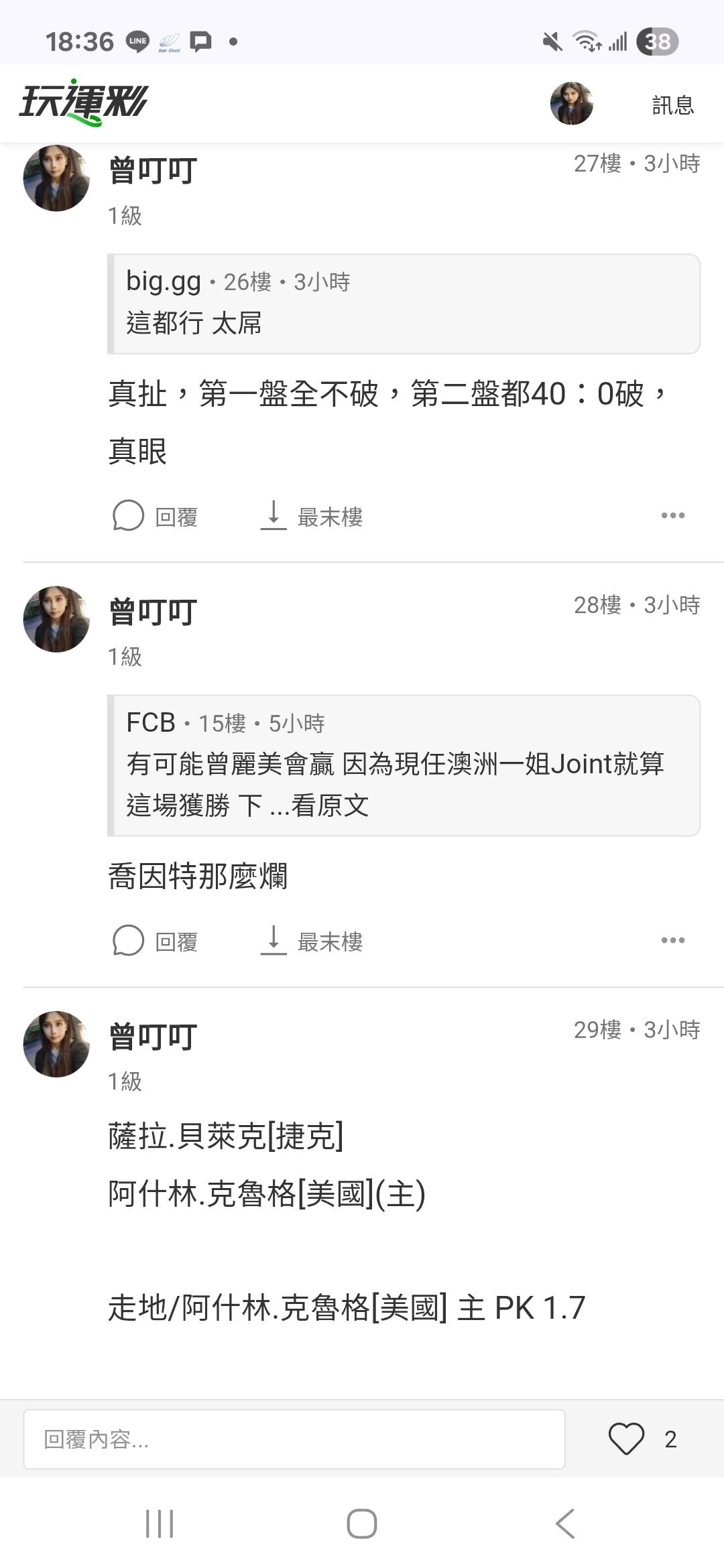Open more options on 27樓 comment
The image size is (724, 1568).
[x=672, y=515]
